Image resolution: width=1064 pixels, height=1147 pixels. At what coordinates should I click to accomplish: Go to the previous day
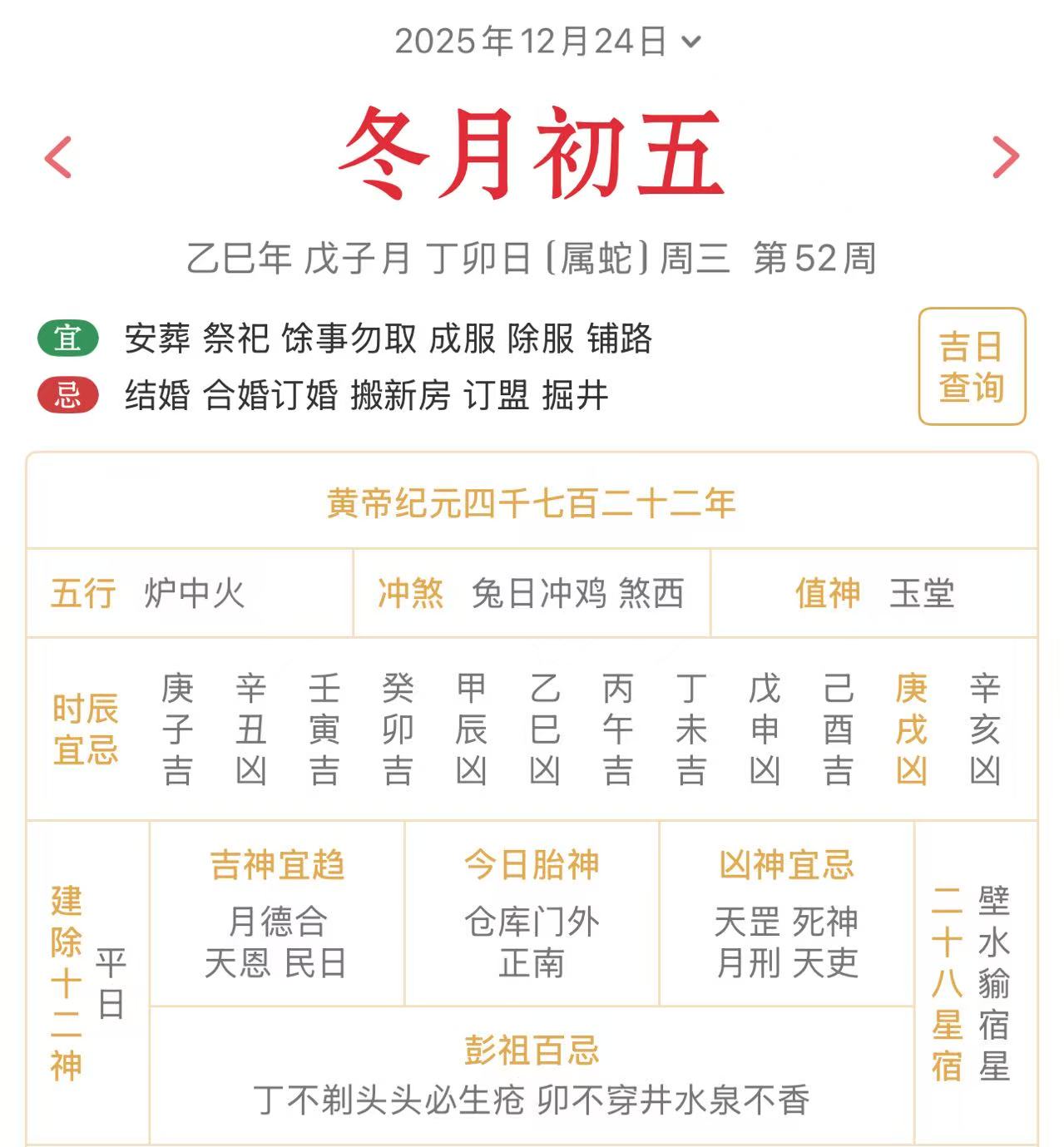[x=58, y=157]
